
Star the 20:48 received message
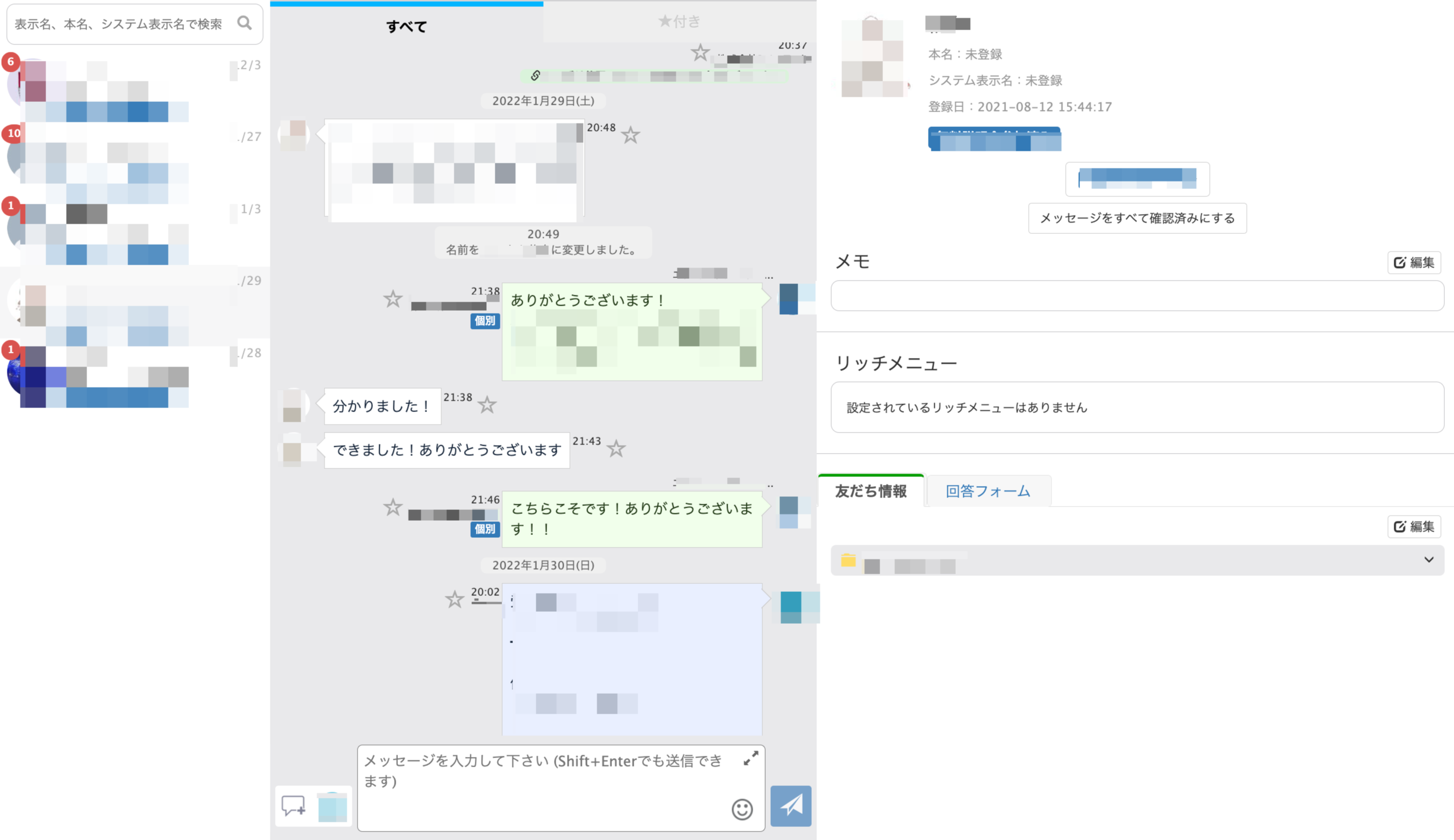630,135
